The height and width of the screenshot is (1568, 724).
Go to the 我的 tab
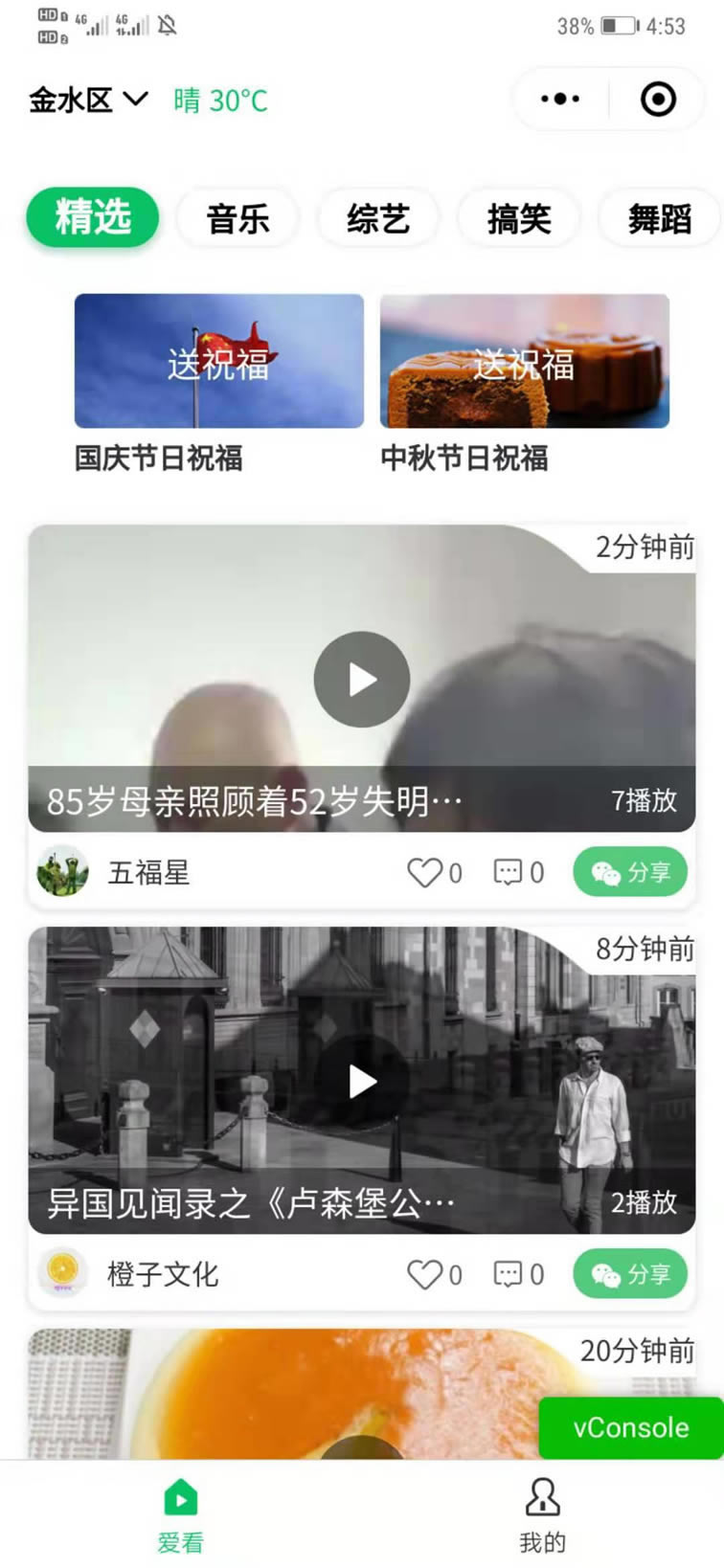[x=542, y=1514]
